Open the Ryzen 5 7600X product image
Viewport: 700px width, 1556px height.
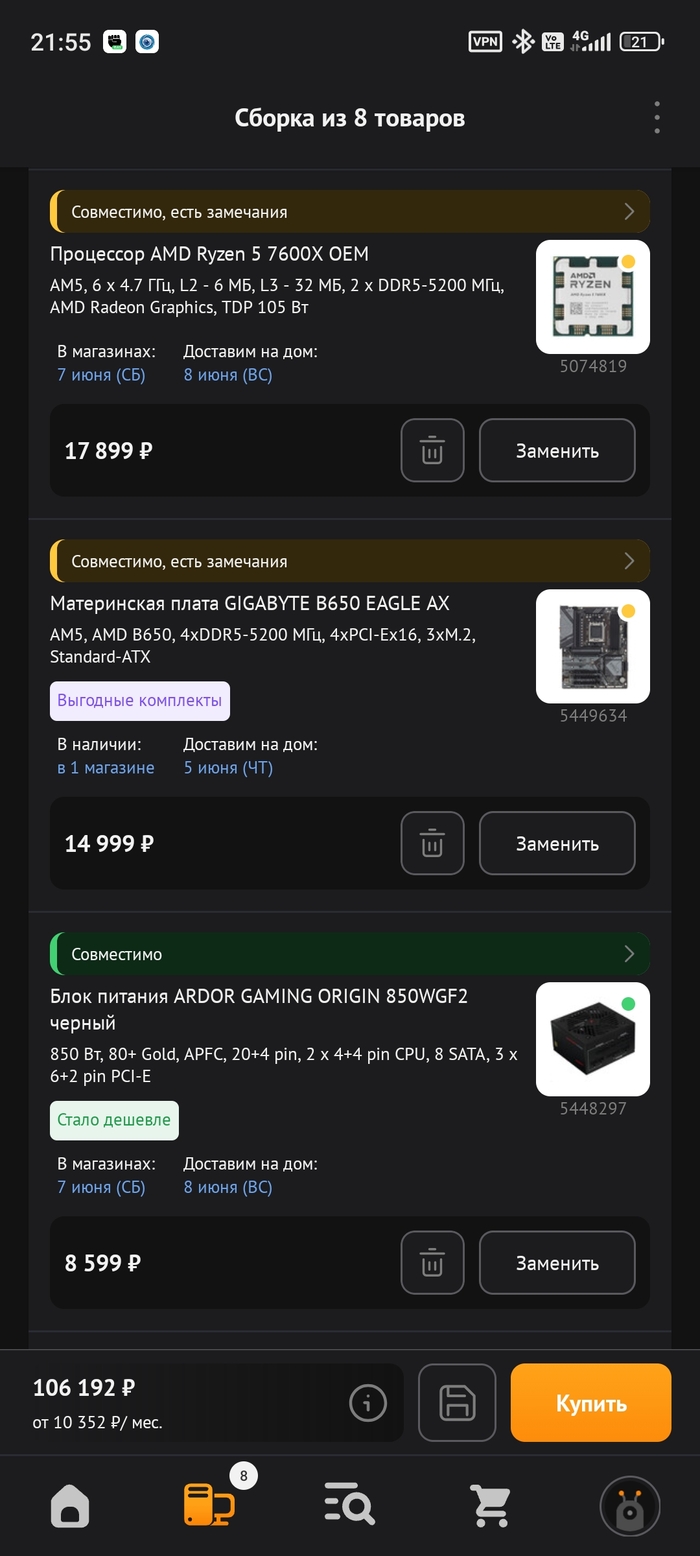592,297
